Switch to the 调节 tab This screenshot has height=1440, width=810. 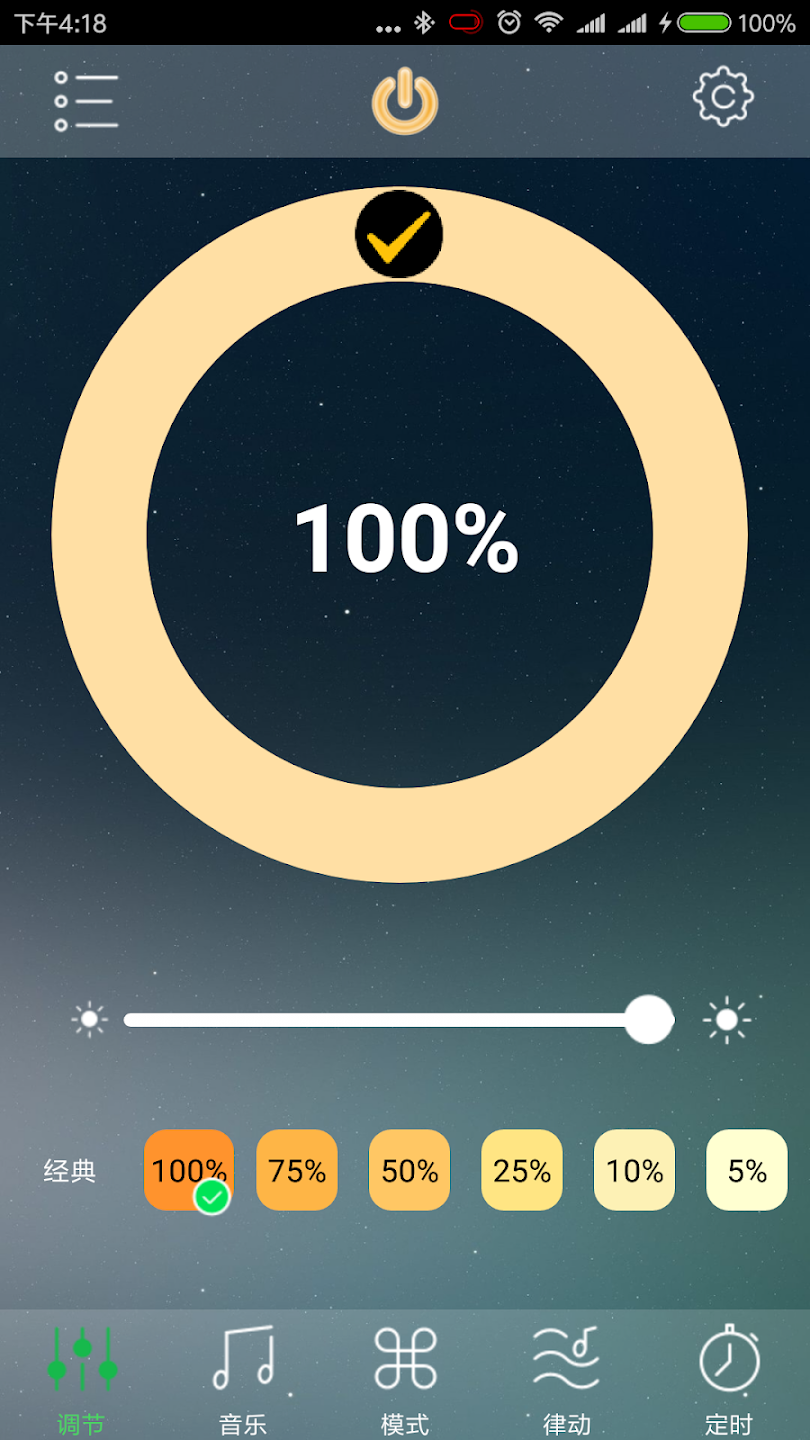pyautogui.click(x=81, y=1378)
